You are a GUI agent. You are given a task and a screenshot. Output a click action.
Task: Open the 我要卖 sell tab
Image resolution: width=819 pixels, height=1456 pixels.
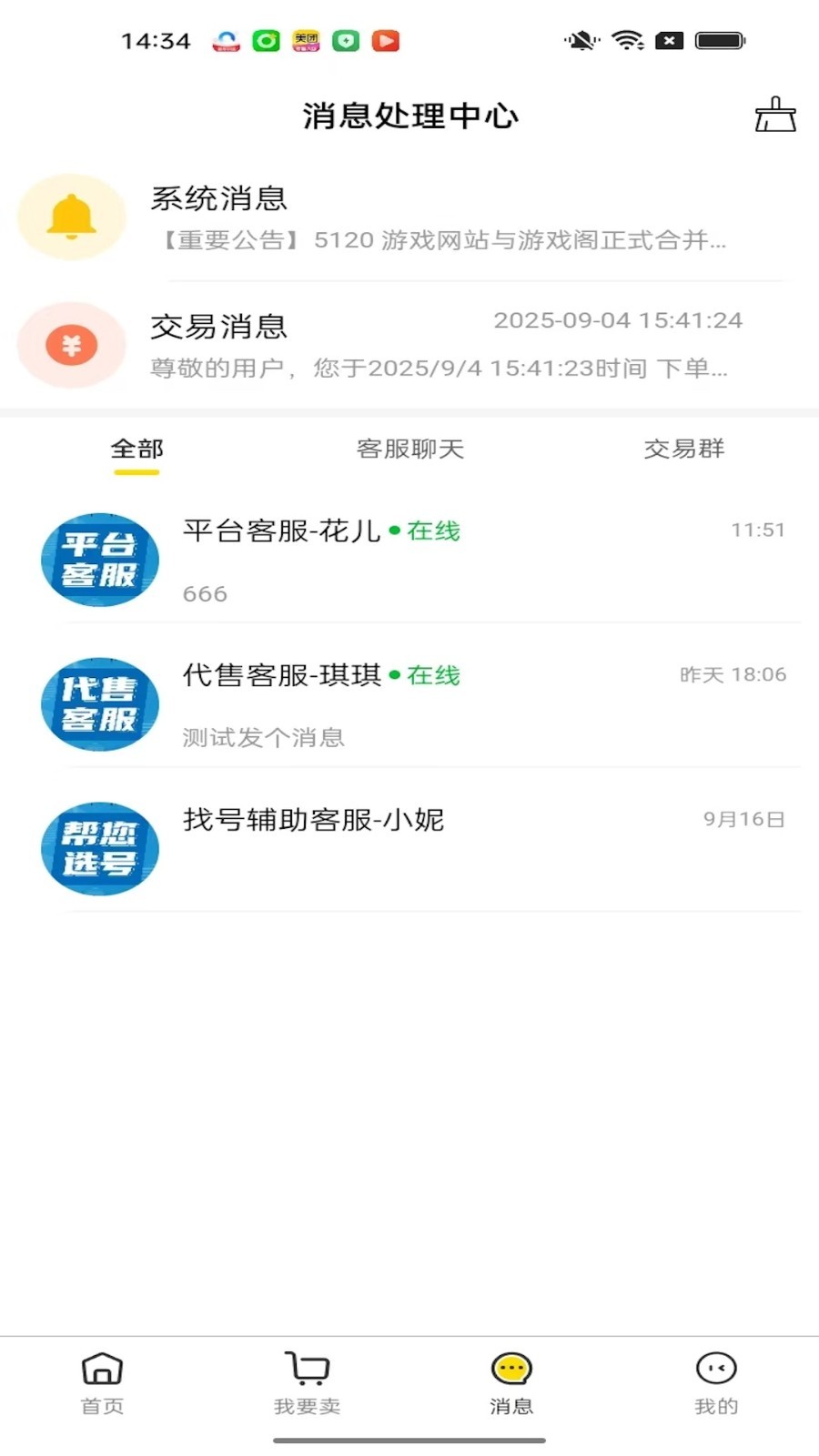point(307,1383)
